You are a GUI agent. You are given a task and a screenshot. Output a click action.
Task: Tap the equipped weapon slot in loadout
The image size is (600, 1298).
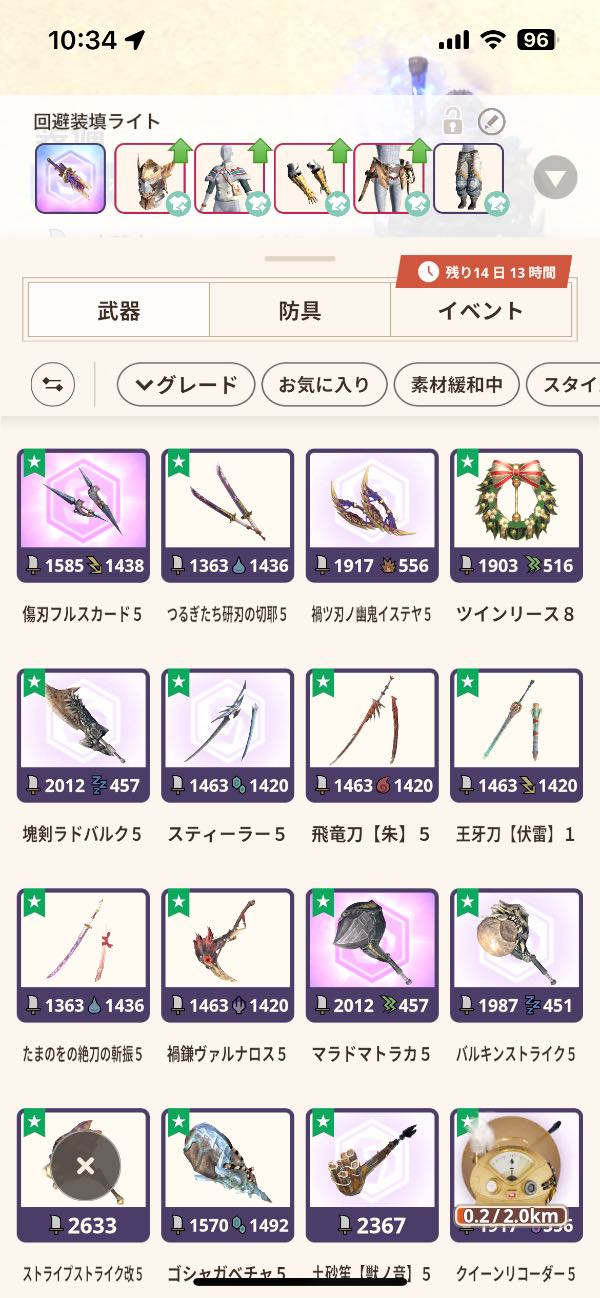[70, 178]
